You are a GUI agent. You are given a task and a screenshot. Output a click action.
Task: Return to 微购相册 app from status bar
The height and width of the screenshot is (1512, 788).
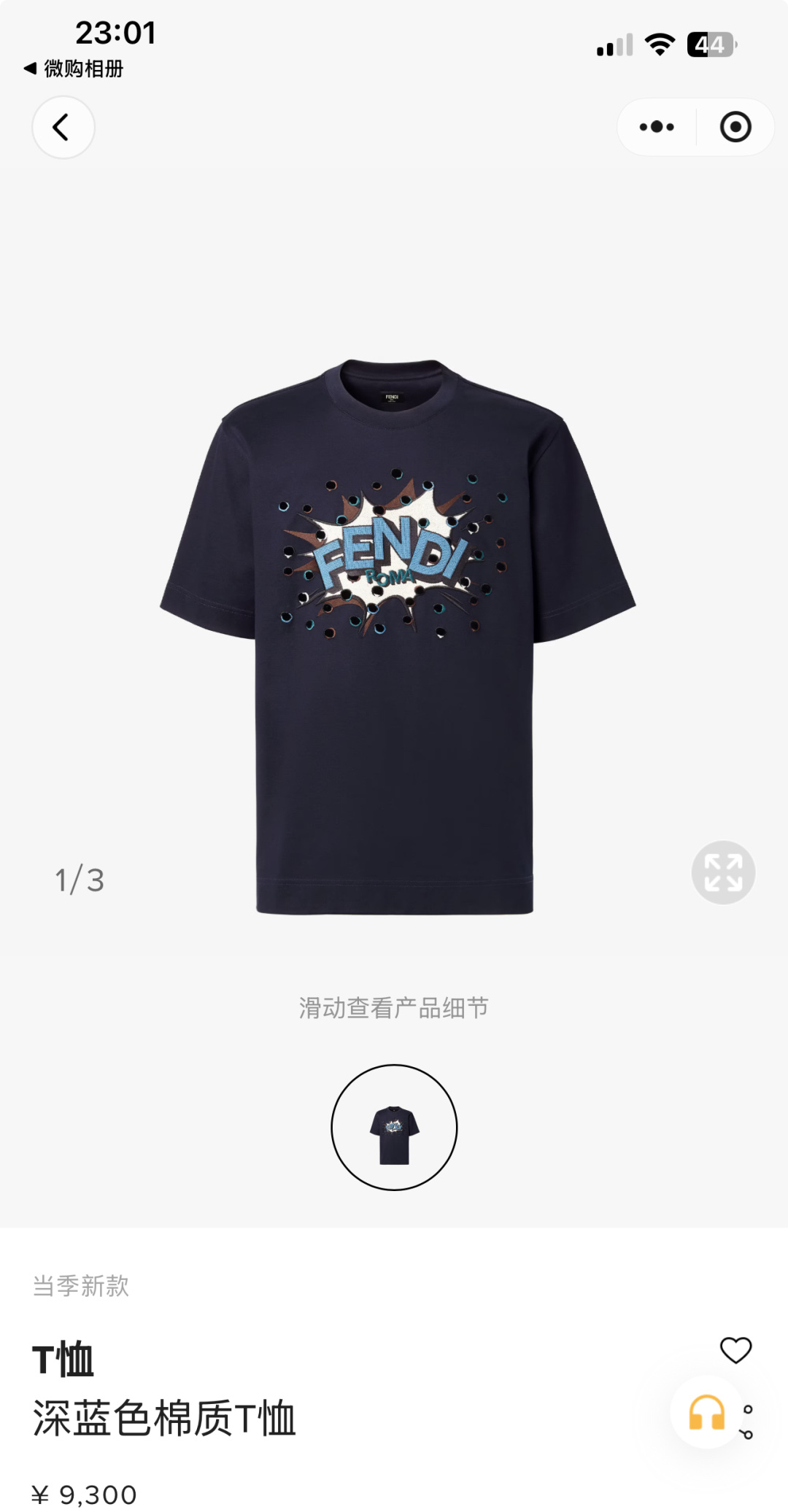pos(74,69)
